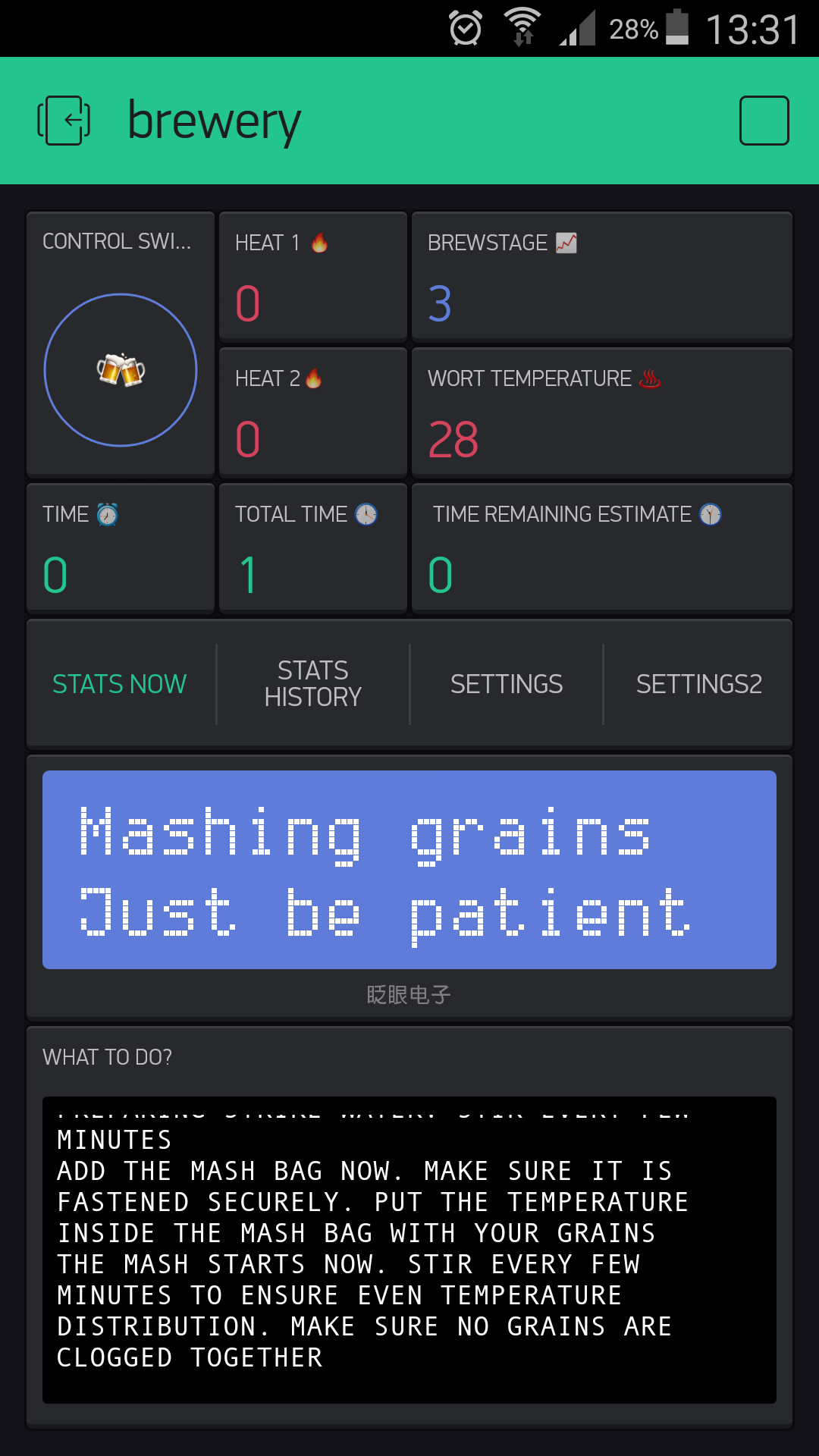
Task: Tap the exit project icon beside brewery
Action: point(64,121)
